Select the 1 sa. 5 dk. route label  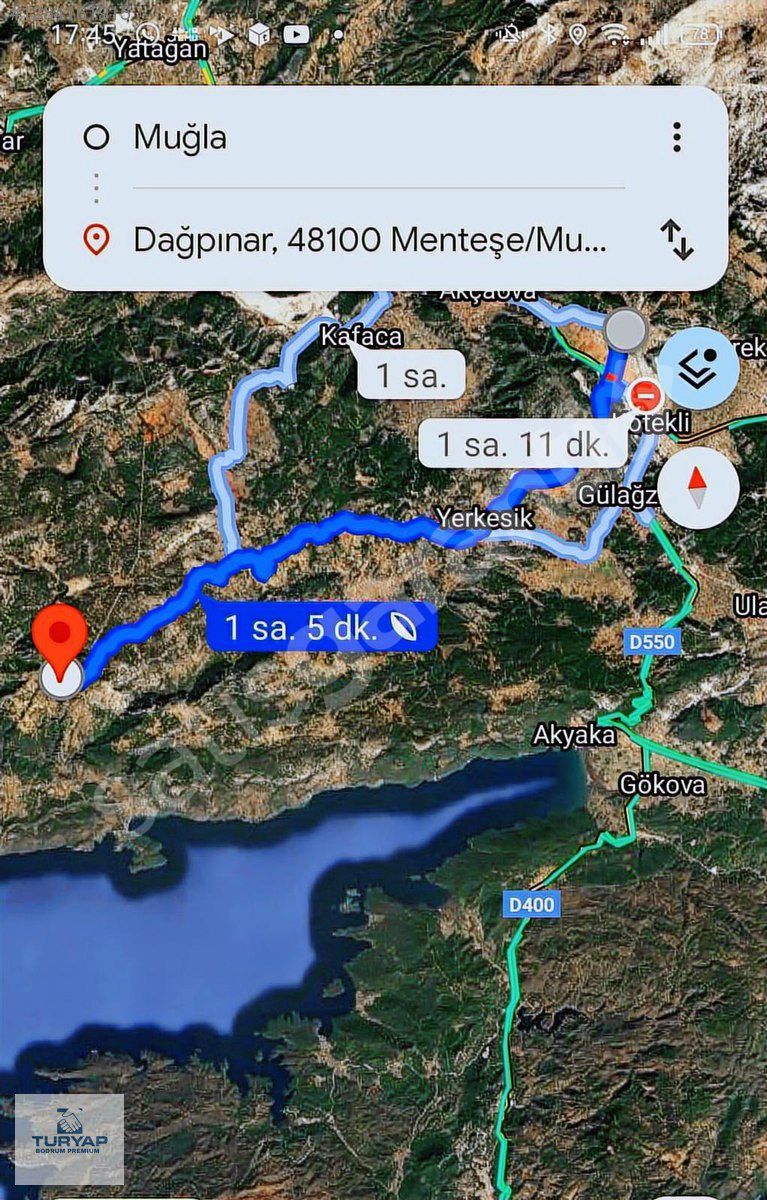[x=320, y=627]
